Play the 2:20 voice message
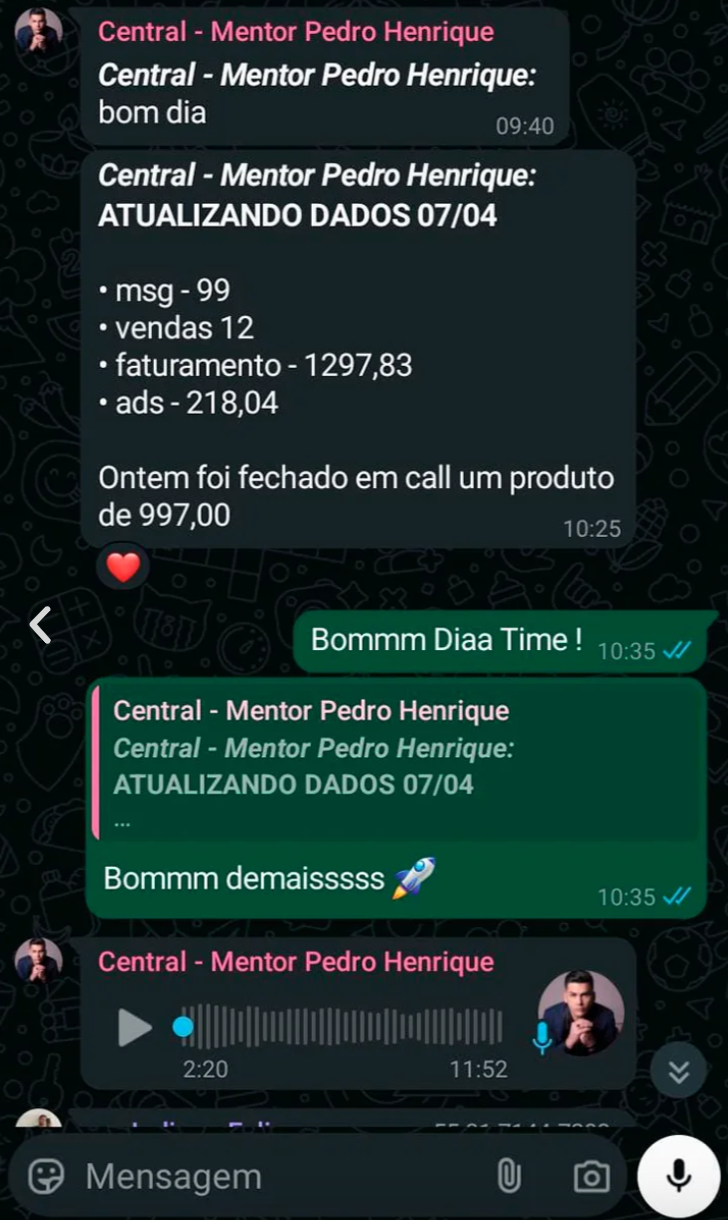Screen dimensions: 728x1220 pyautogui.click(x=135, y=1027)
